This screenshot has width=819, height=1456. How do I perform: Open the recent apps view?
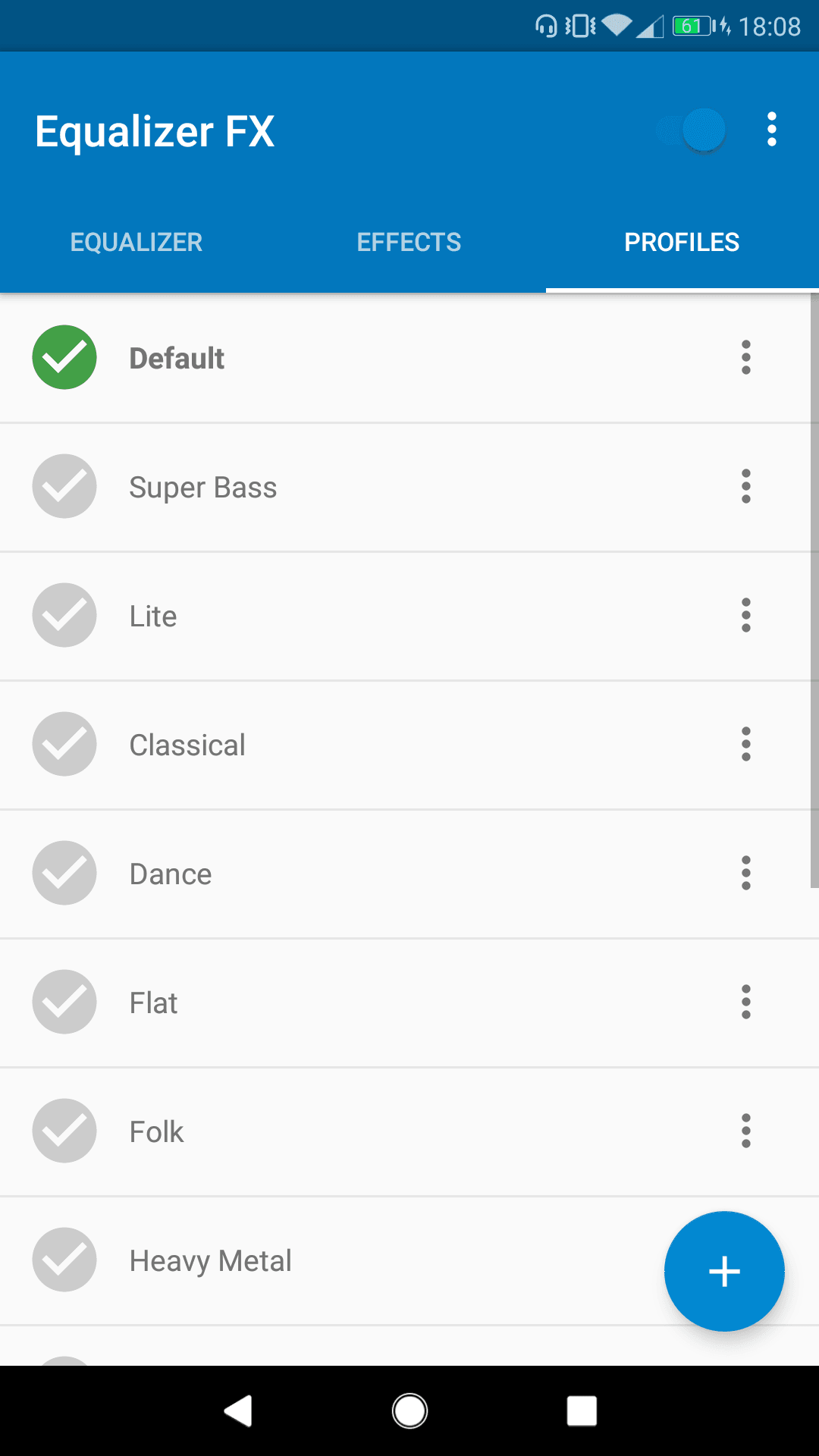pyautogui.click(x=582, y=1411)
